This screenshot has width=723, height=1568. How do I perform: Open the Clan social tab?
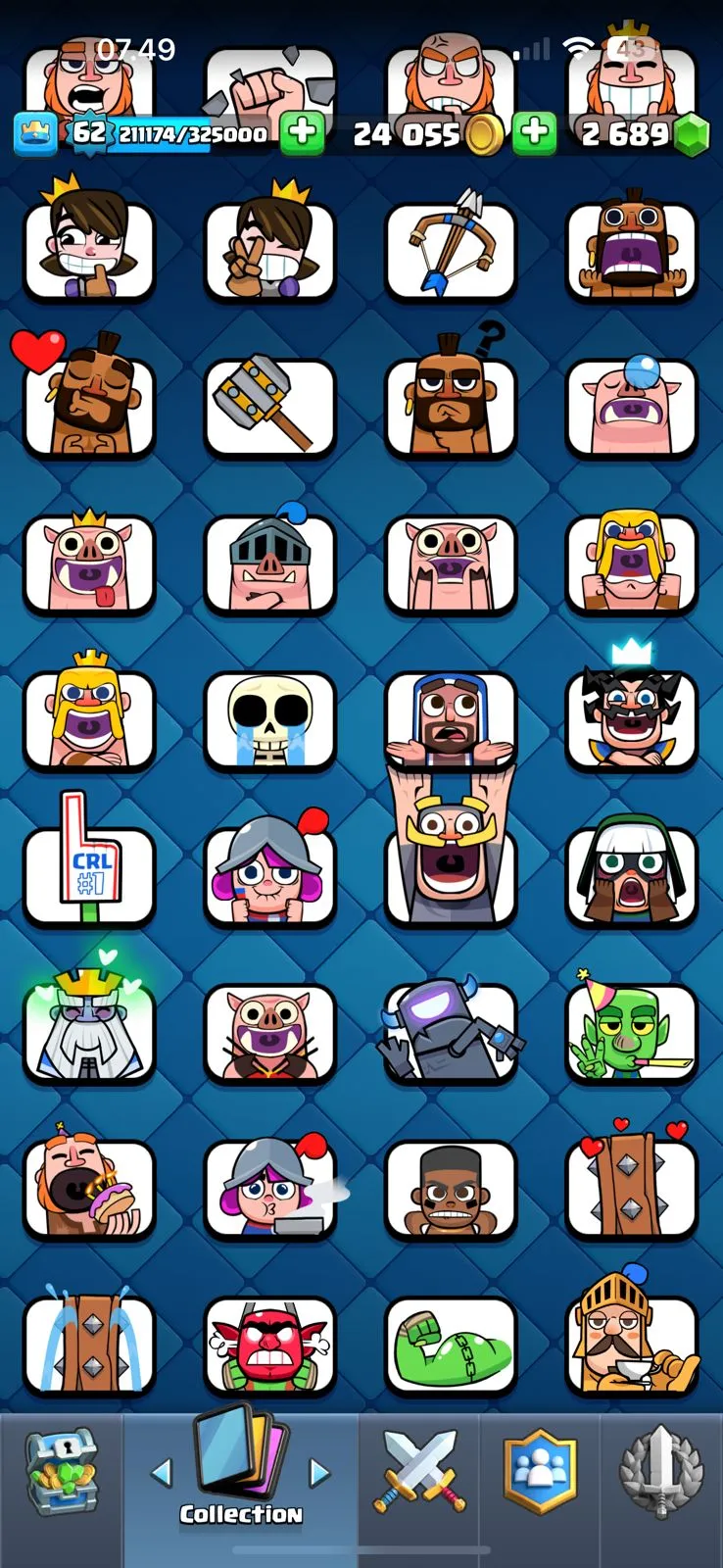(x=540, y=1472)
